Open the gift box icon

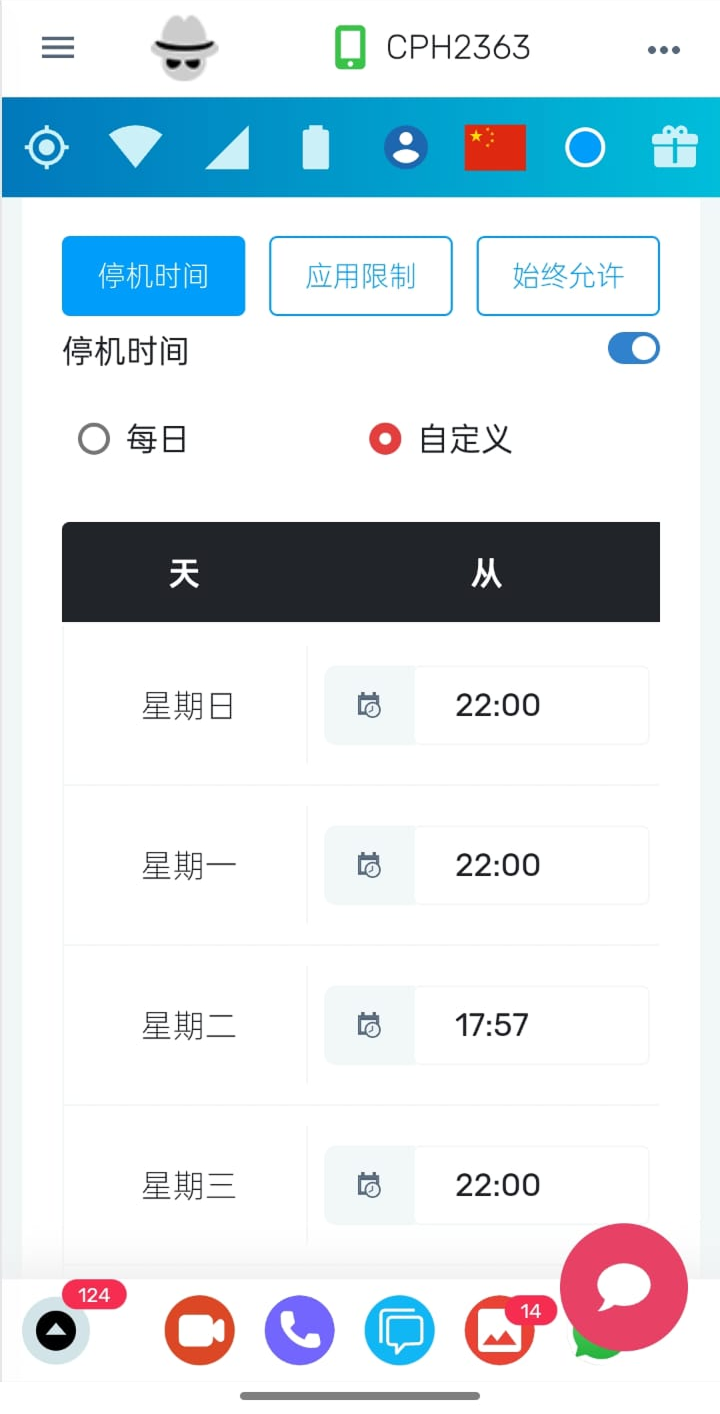(674, 147)
